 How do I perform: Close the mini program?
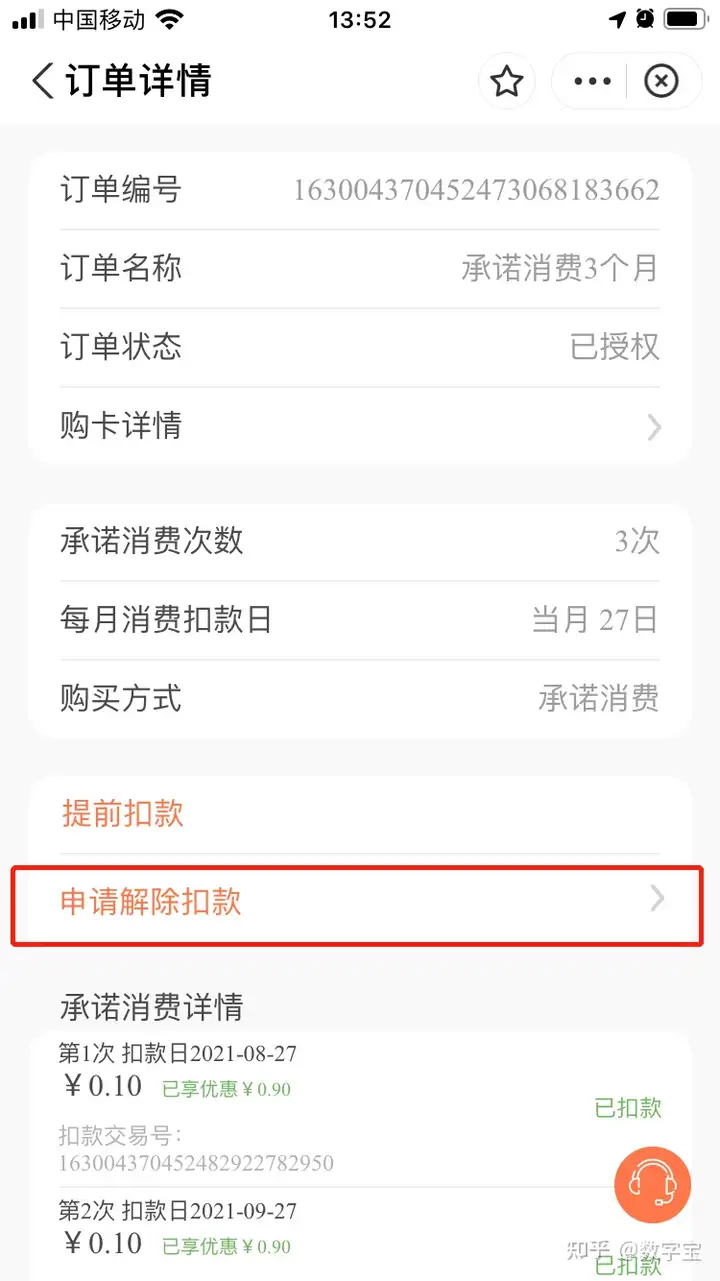click(661, 81)
